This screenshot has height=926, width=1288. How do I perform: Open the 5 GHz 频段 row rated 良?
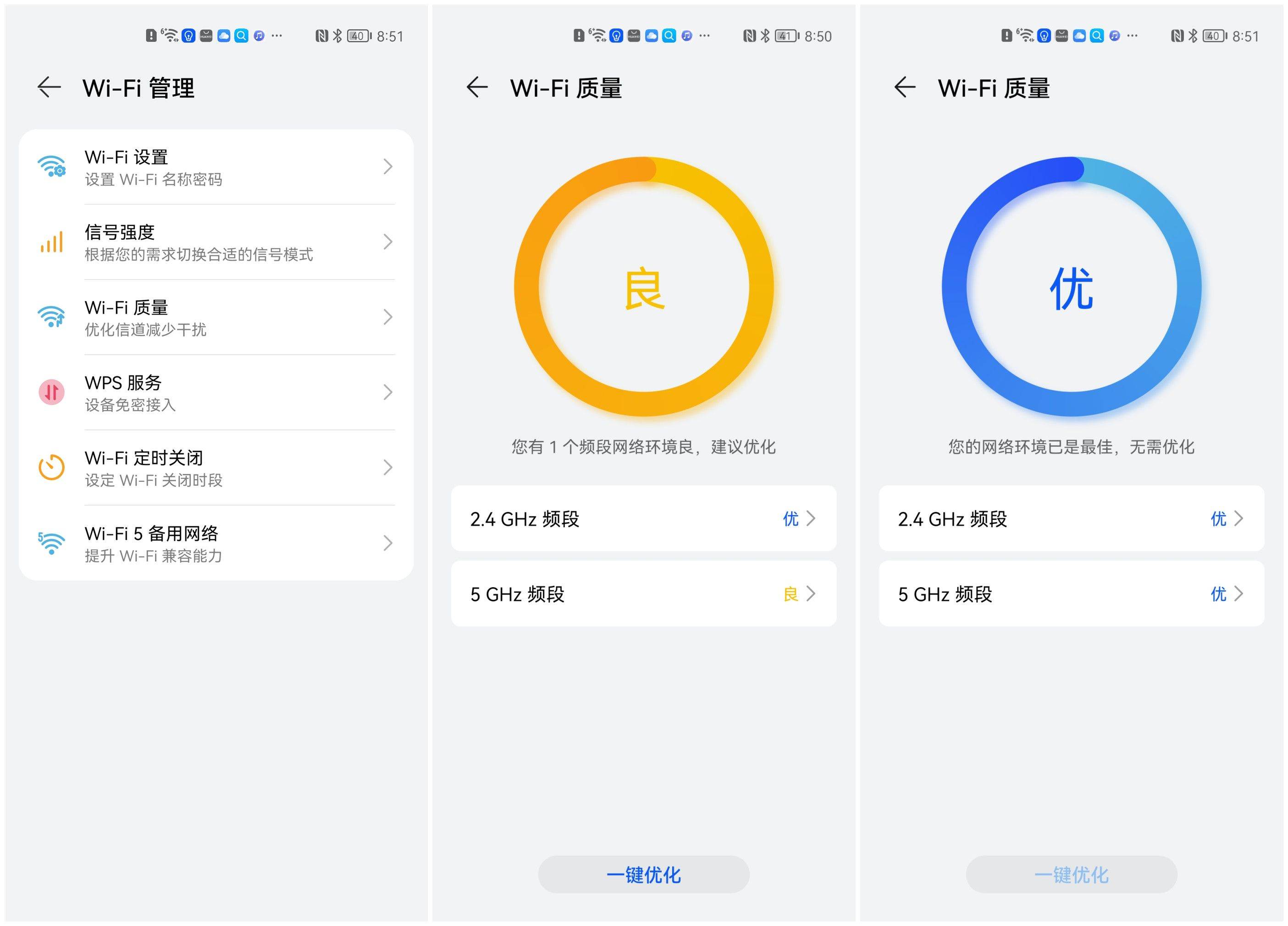coord(643,594)
